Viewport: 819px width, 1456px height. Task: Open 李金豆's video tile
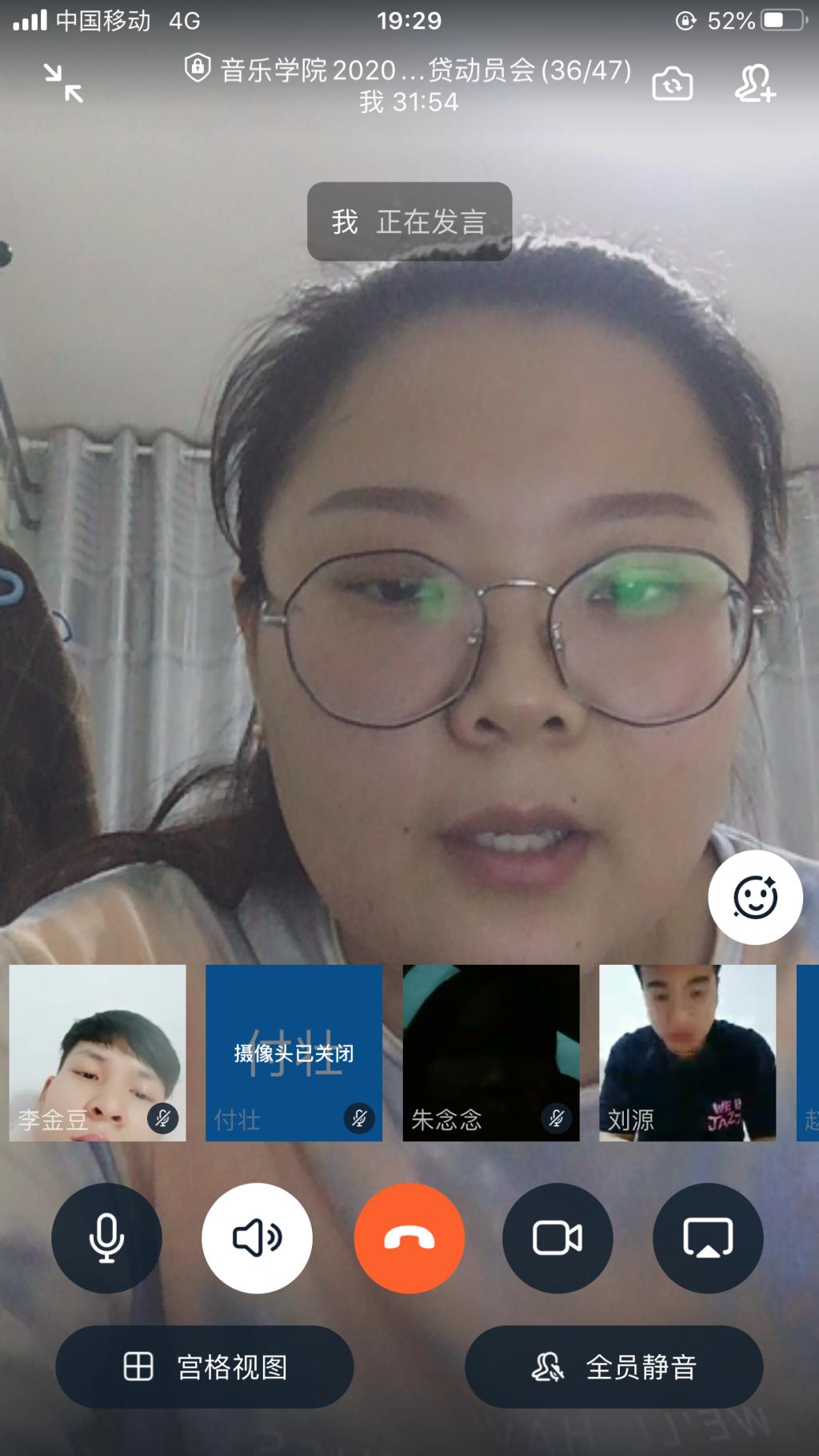click(98, 1052)
